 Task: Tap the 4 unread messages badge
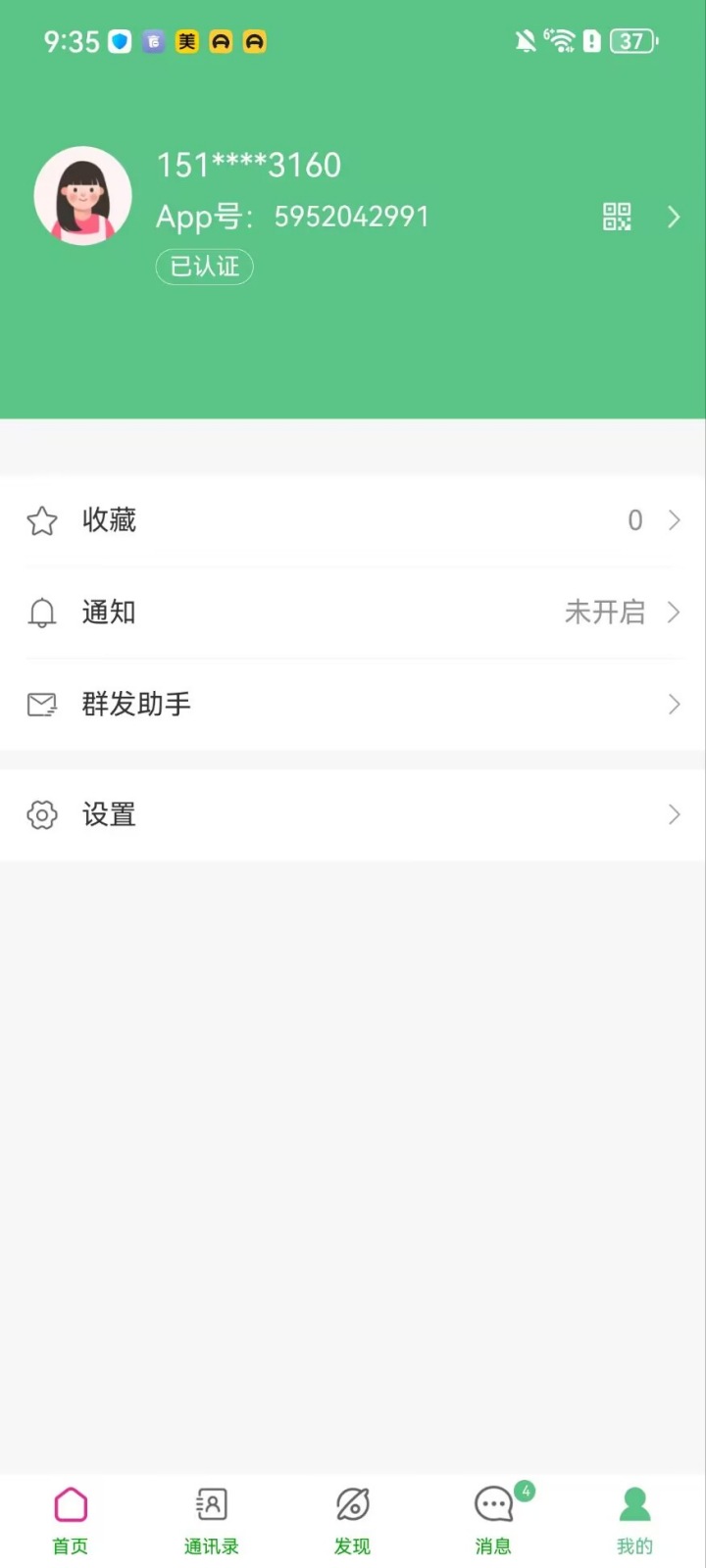pyautogui.click(x=526, y=1491)
